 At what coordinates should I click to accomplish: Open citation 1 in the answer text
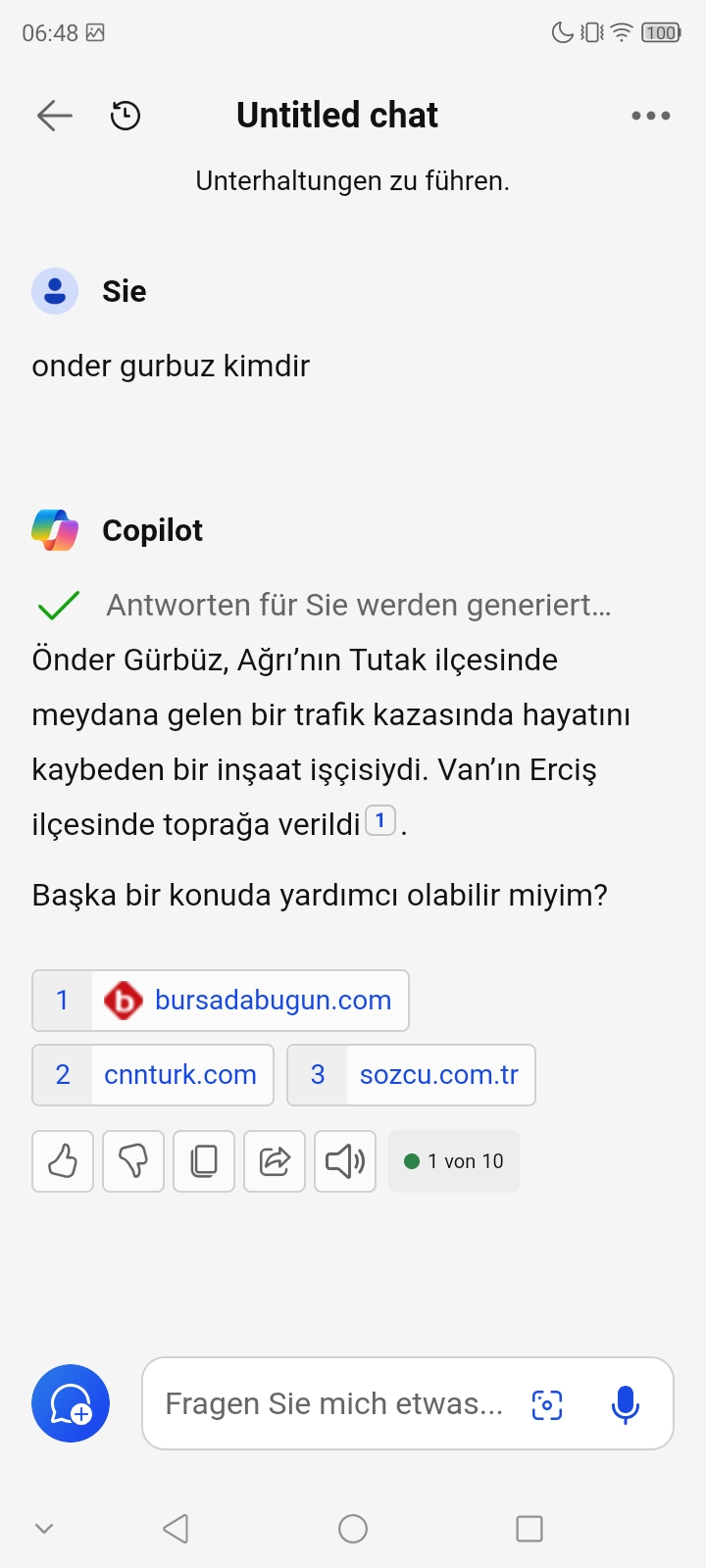[380, 820]
